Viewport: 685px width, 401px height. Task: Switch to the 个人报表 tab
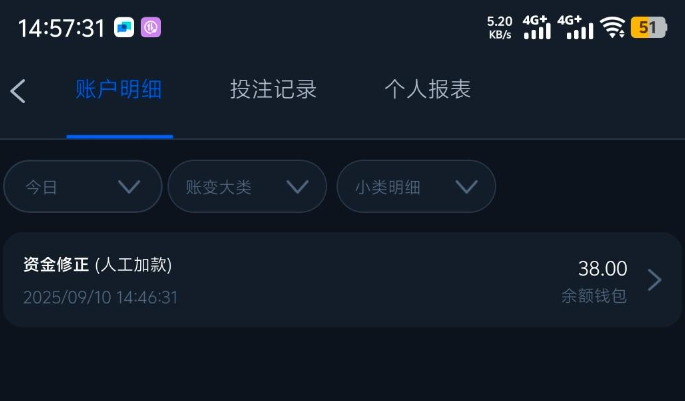coord(427,90)
